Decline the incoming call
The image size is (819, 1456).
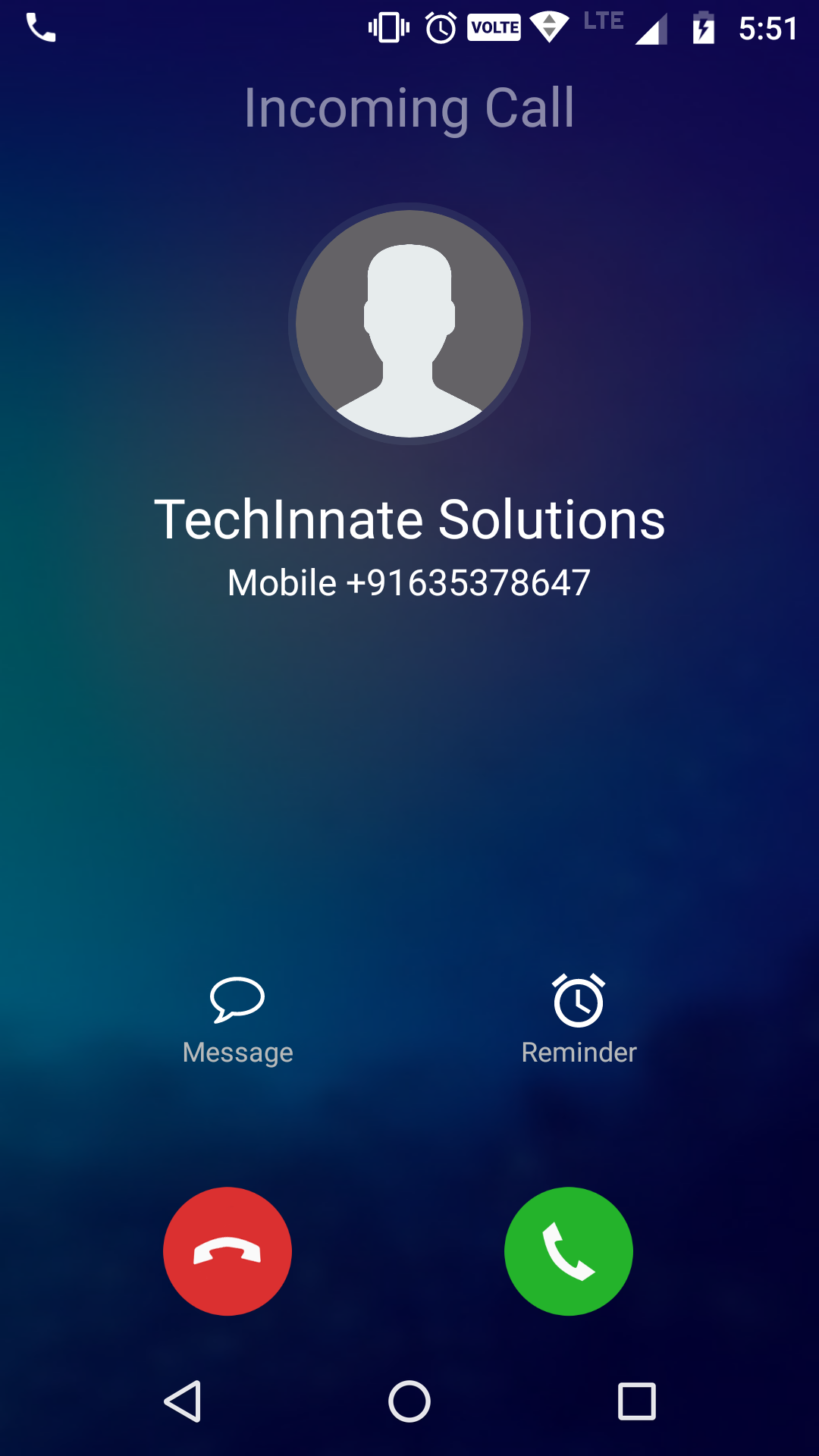(x=227, y=1251)
